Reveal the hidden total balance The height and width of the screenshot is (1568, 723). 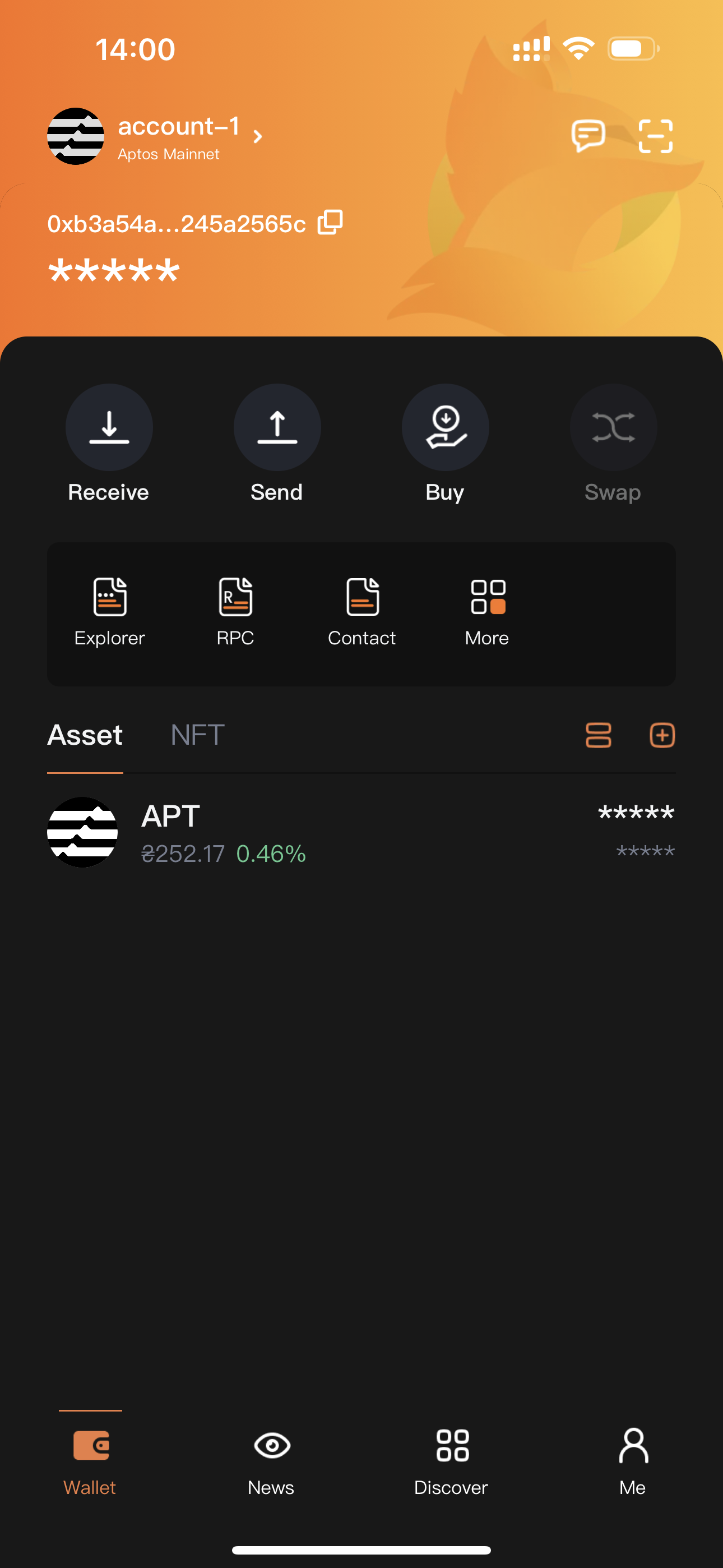[x=114, y=271]
